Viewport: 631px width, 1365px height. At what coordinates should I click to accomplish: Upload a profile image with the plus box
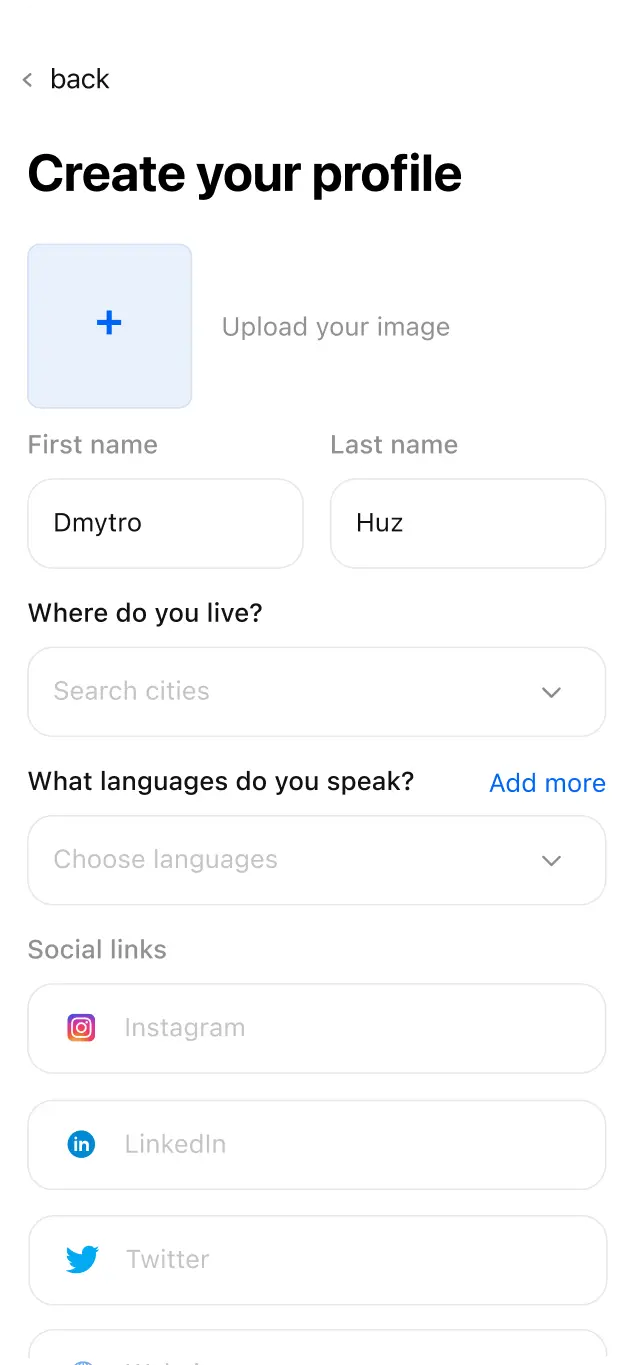point(109,326)
